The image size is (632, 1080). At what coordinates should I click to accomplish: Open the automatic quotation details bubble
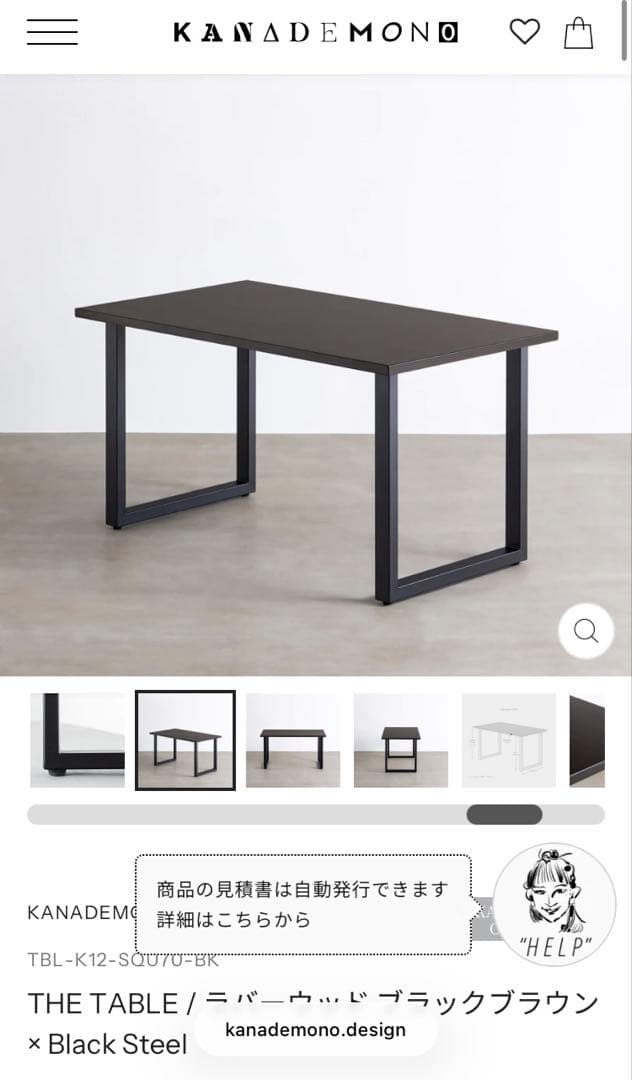303,904
